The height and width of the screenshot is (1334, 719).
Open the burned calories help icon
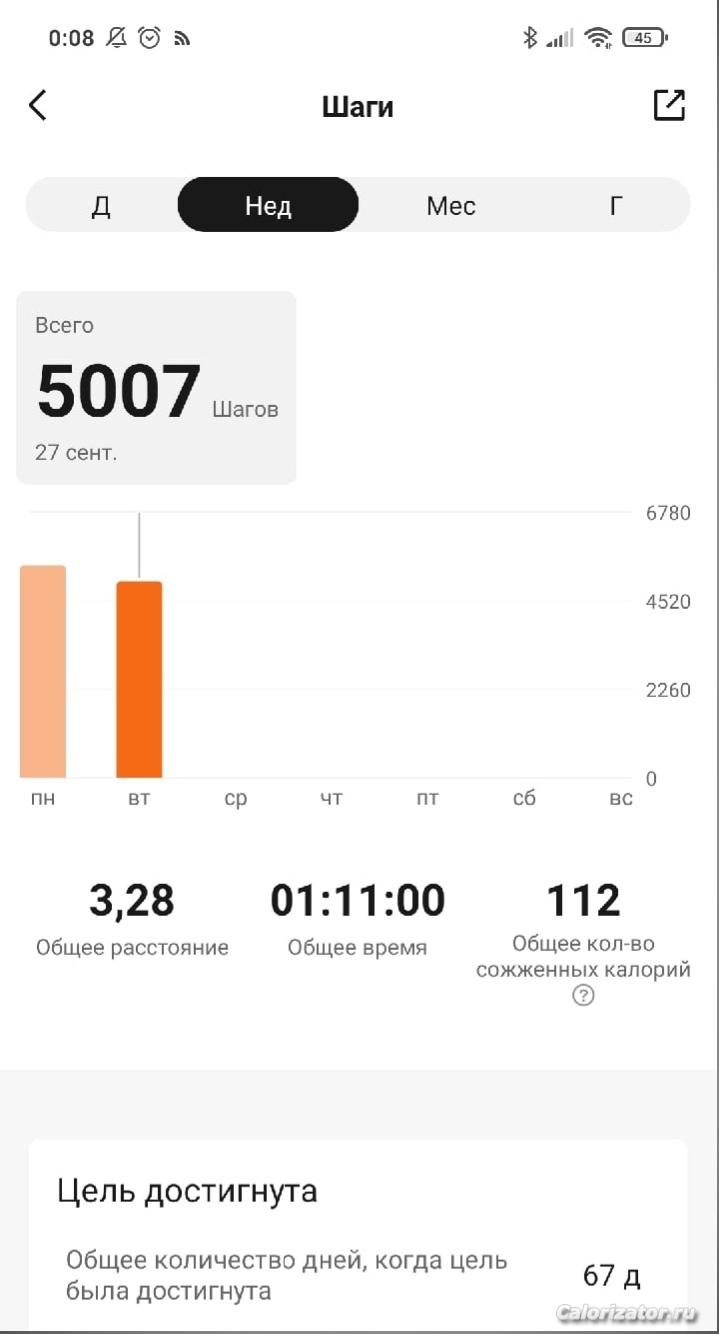pos(583,996)
